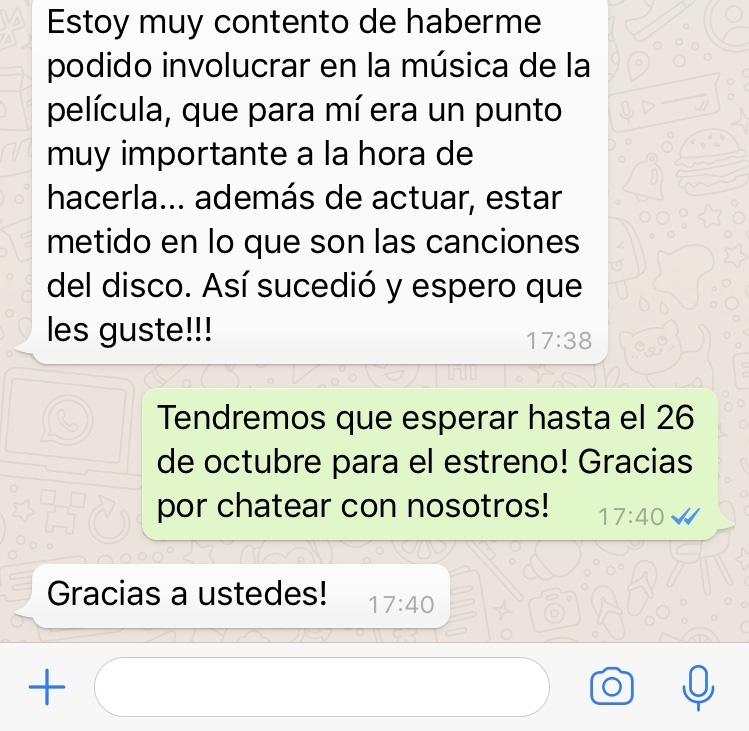Screen dimensions: 749x731
Task: Tap the microphone to record voice message
Action: (697, 686)
